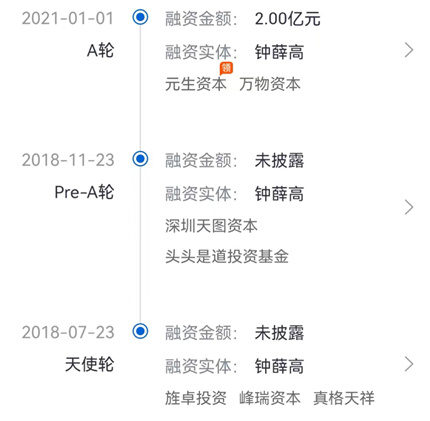The width and height of the screenshot is (430, 421).
Task: View investor 真格天祥
Action: click(344, 398)
